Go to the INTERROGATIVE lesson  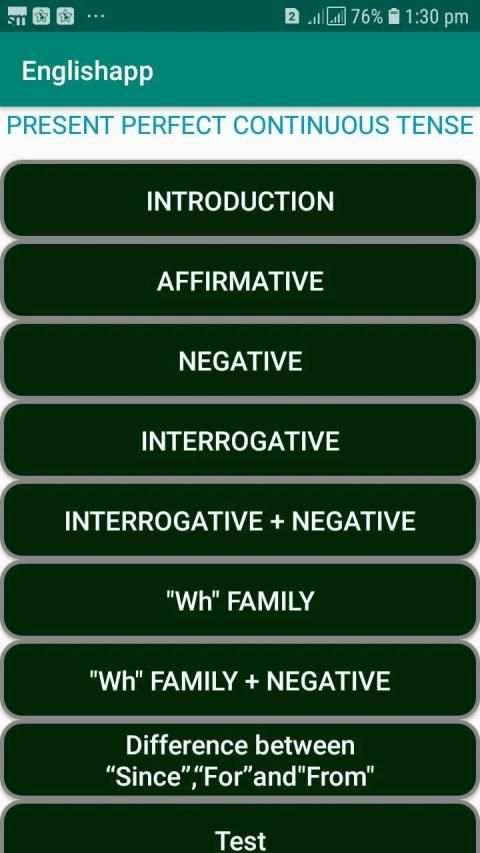coord(240,441)
